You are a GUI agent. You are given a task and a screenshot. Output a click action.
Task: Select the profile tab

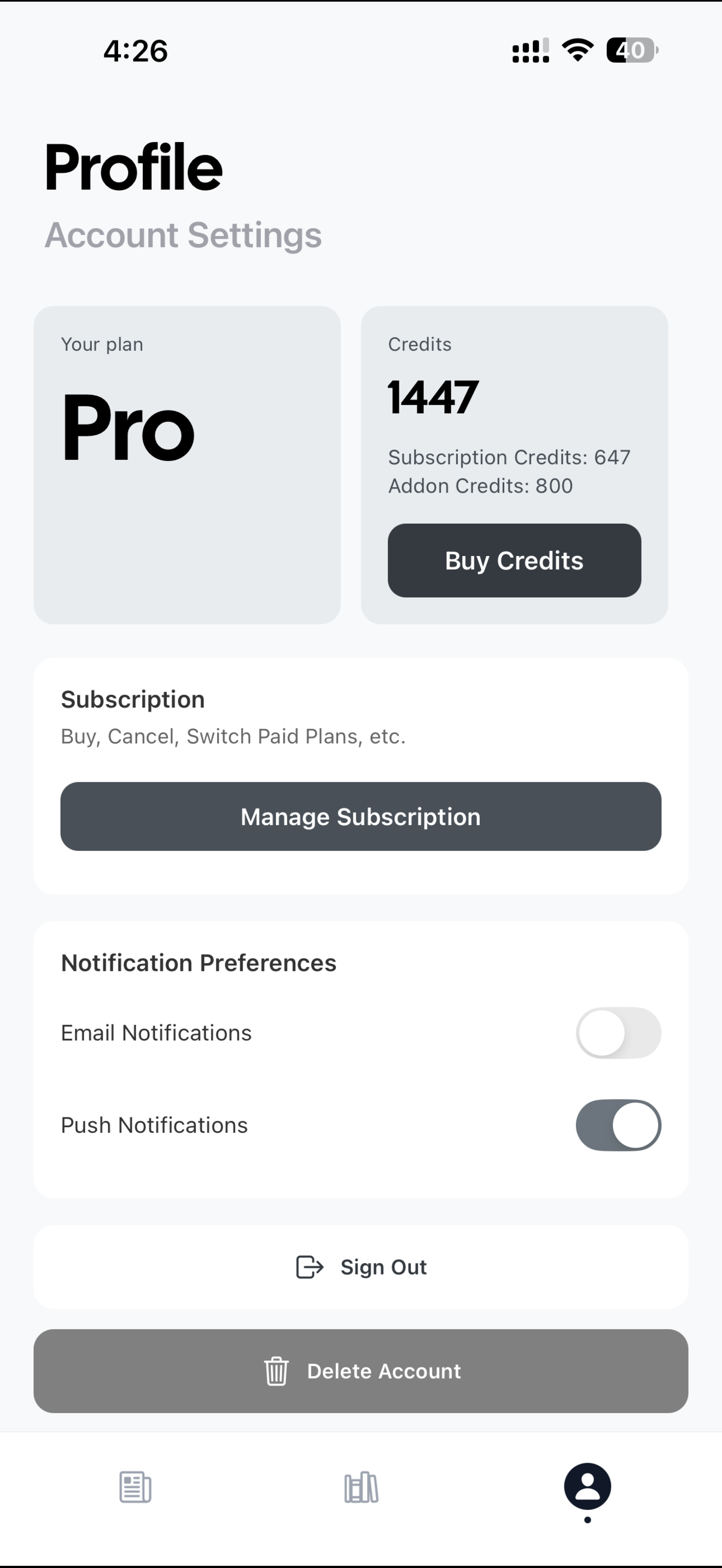tap(587, 1487)
